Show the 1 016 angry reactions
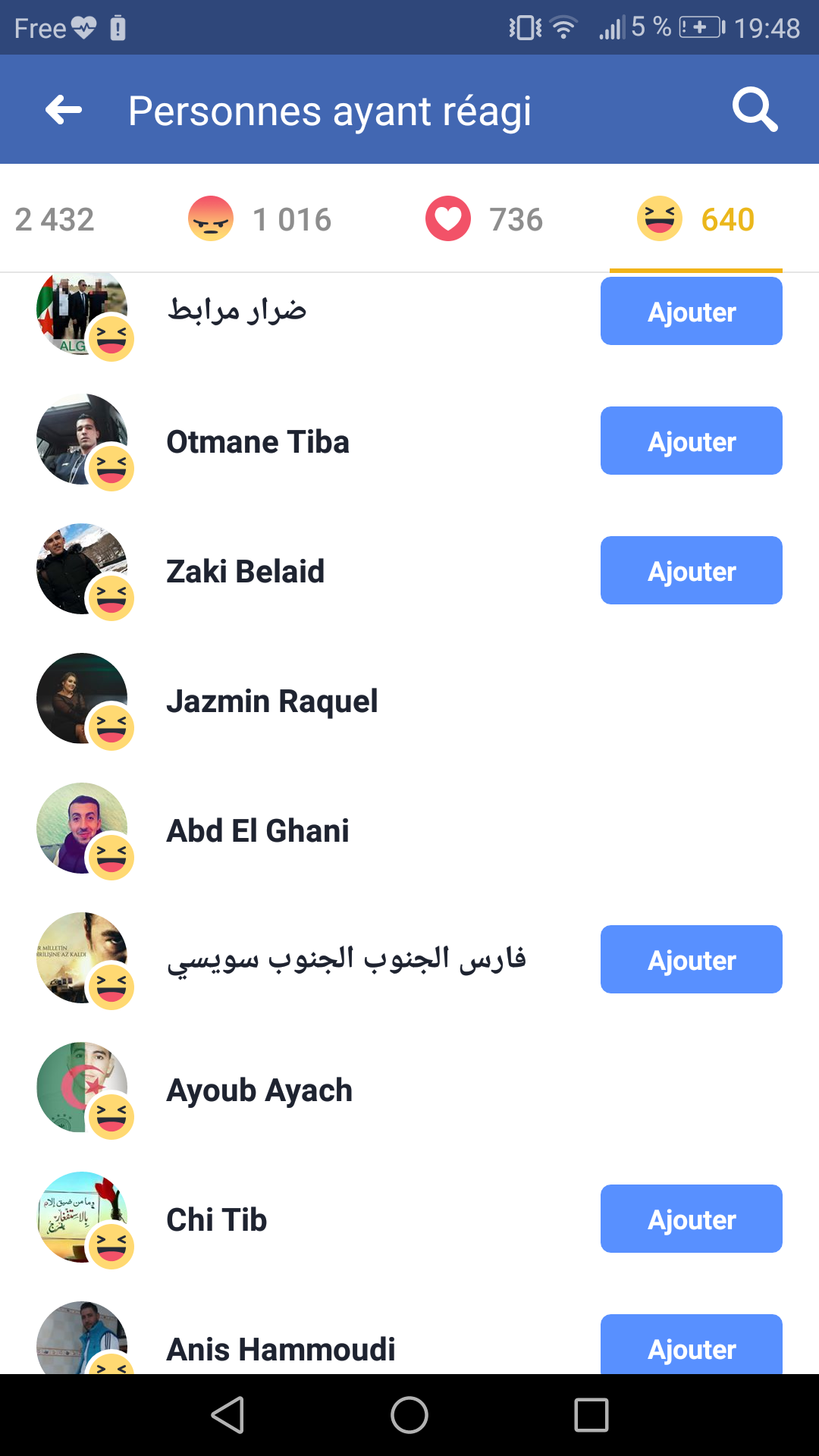 pyautogui.click(x=260, y=220)
